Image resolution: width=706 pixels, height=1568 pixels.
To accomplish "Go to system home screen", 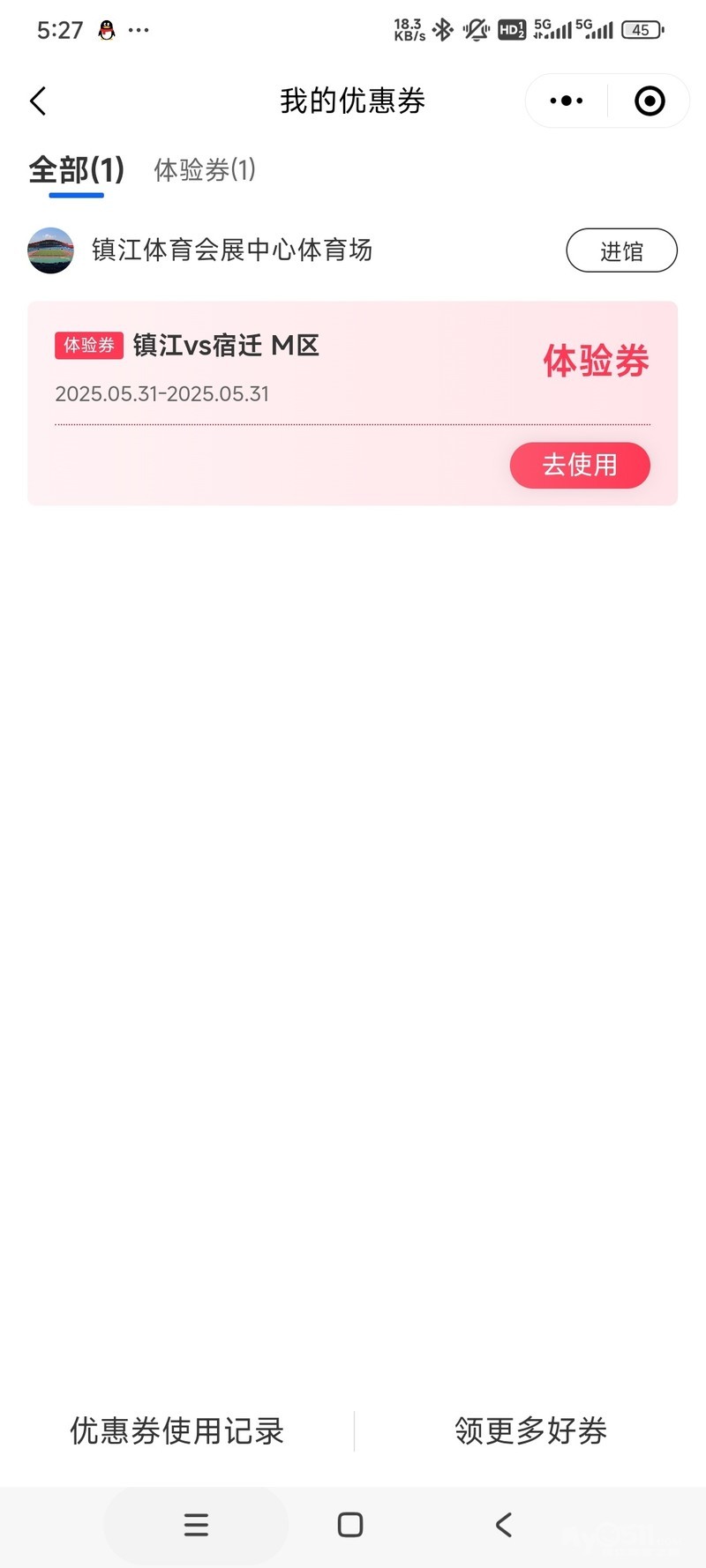I will coord(350,1525).
